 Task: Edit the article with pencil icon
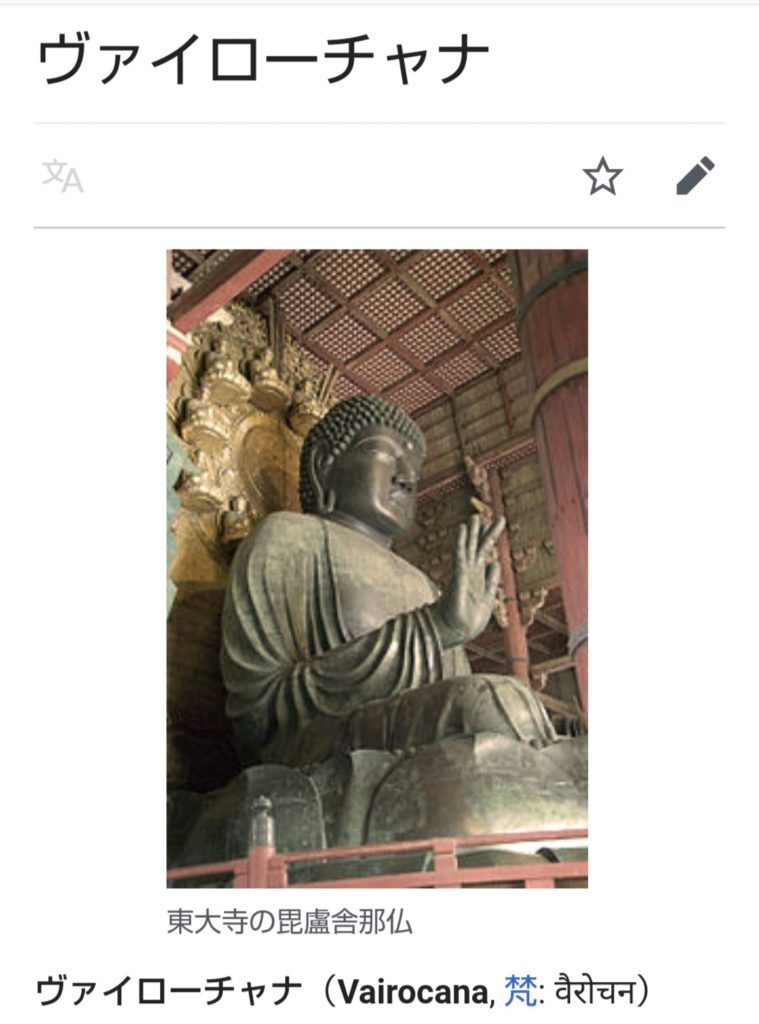pos(695,176)
